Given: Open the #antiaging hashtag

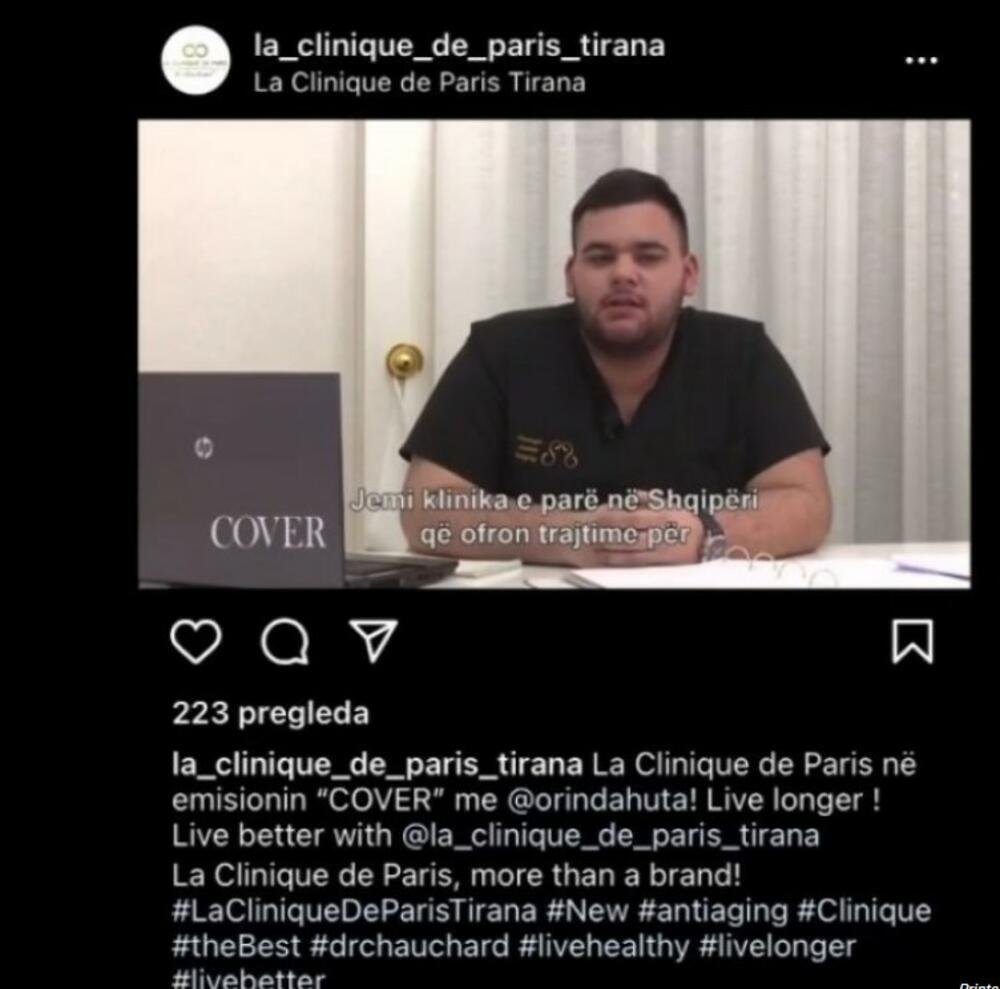Looking at the screenshot, I should [722, 911].
